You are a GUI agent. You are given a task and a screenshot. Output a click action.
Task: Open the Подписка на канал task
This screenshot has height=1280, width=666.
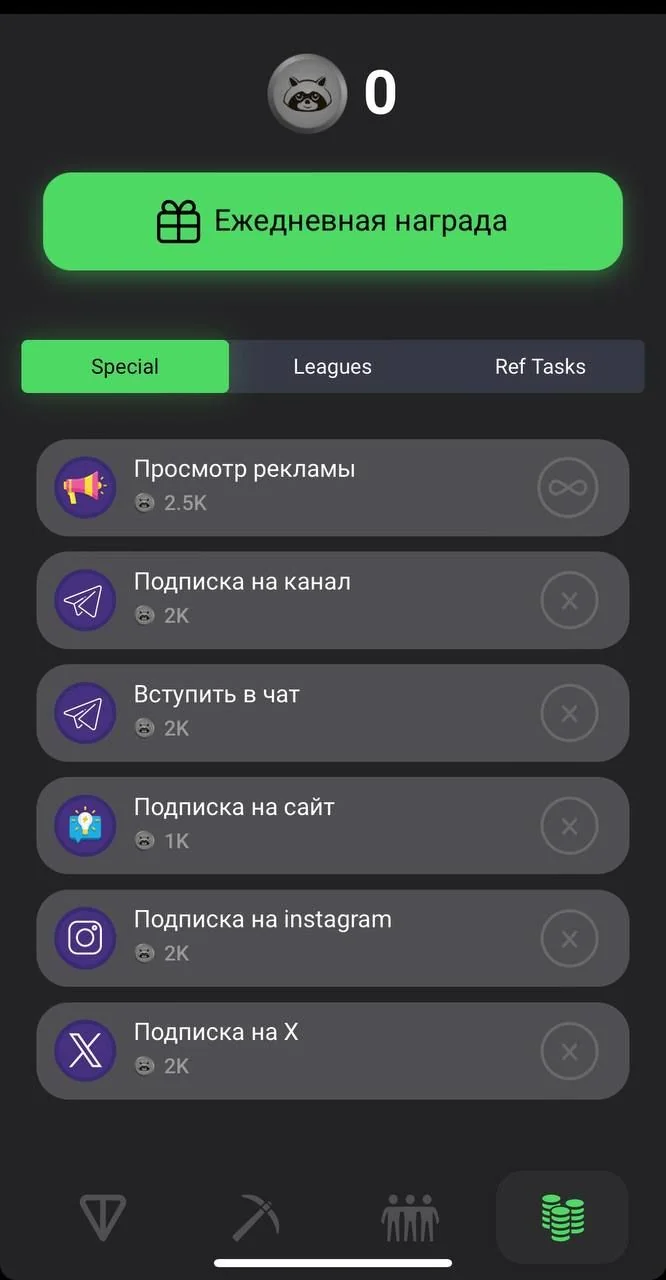click(x=333, y=600)
